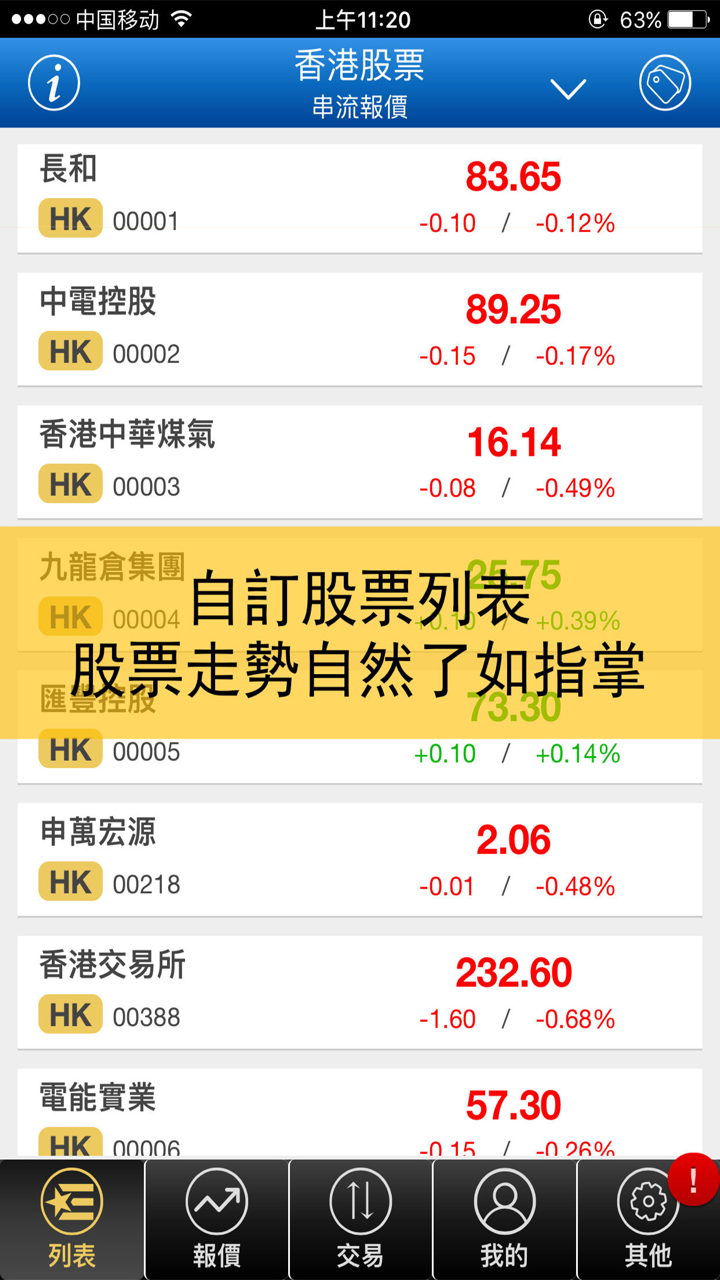Expand the 香港股票 market selector chevron
The width and height of the screenshot is (720, 1280).
tap(568, 90)
